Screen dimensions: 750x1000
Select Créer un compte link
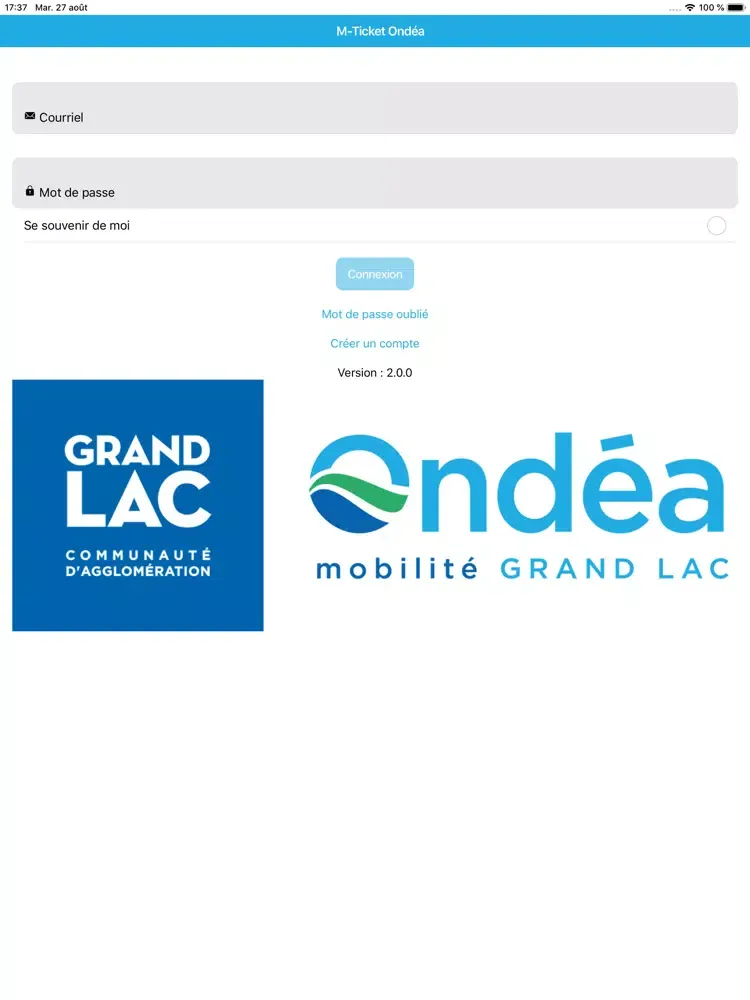pyautogui.click(x=375, y=343)
